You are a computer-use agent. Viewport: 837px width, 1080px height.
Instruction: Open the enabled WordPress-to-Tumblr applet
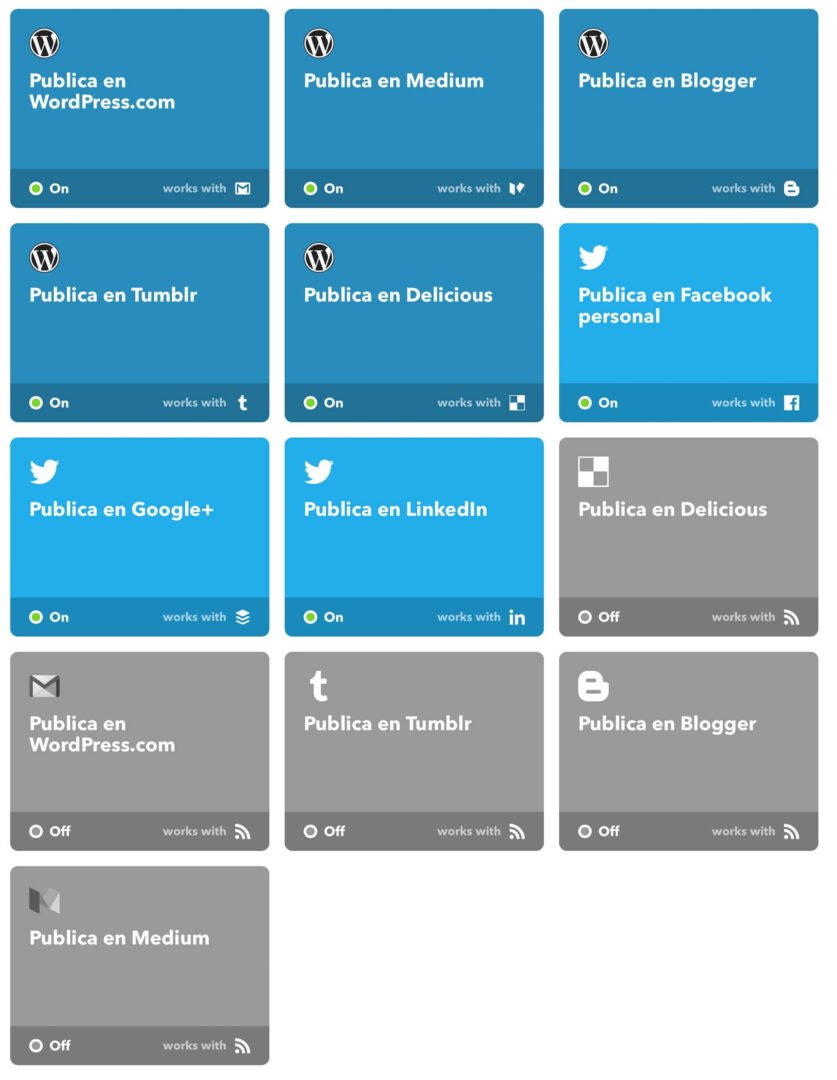pyautogui.click(x=139, y=322)
